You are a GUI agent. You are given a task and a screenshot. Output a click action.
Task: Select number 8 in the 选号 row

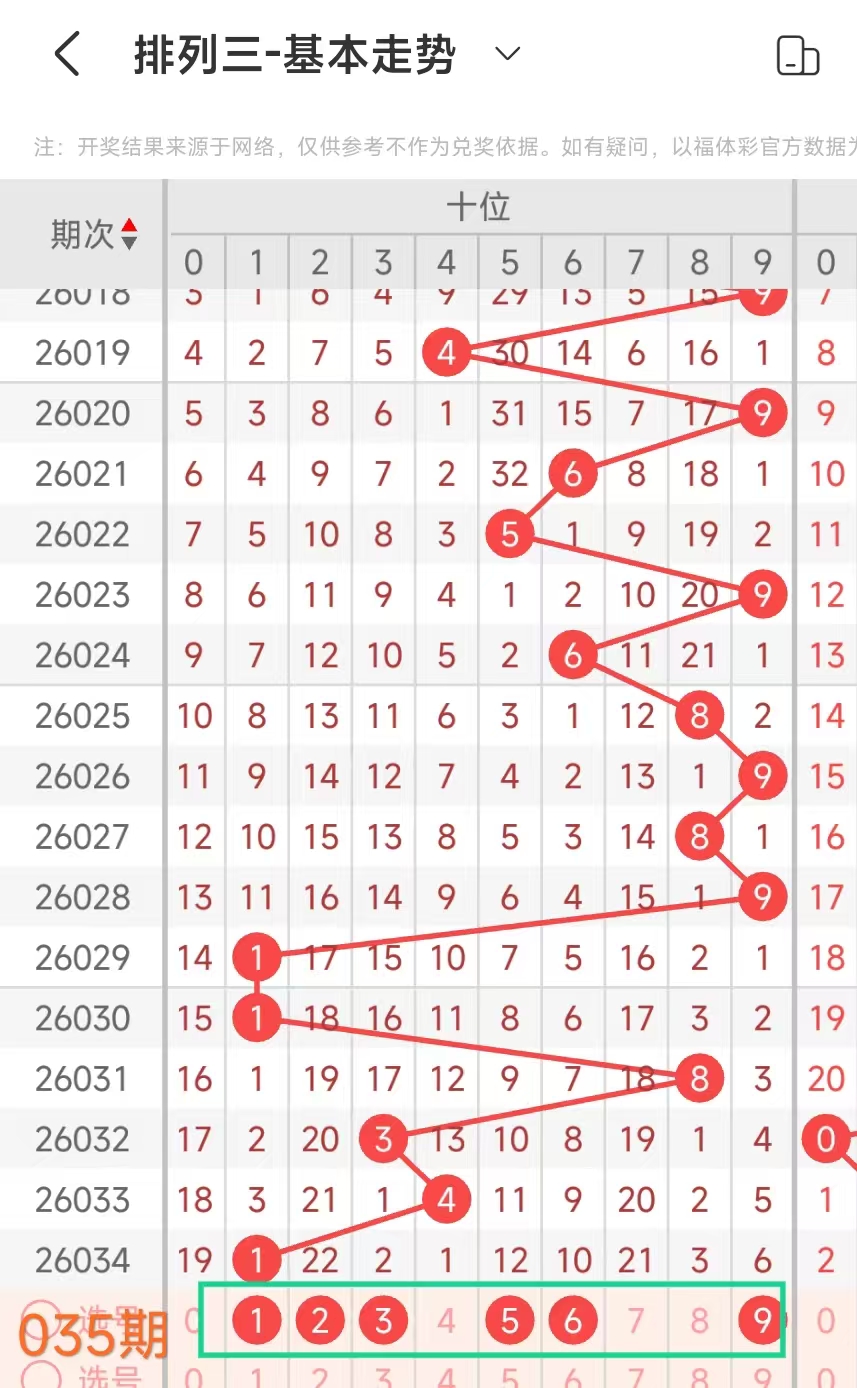pos(699,1321)
